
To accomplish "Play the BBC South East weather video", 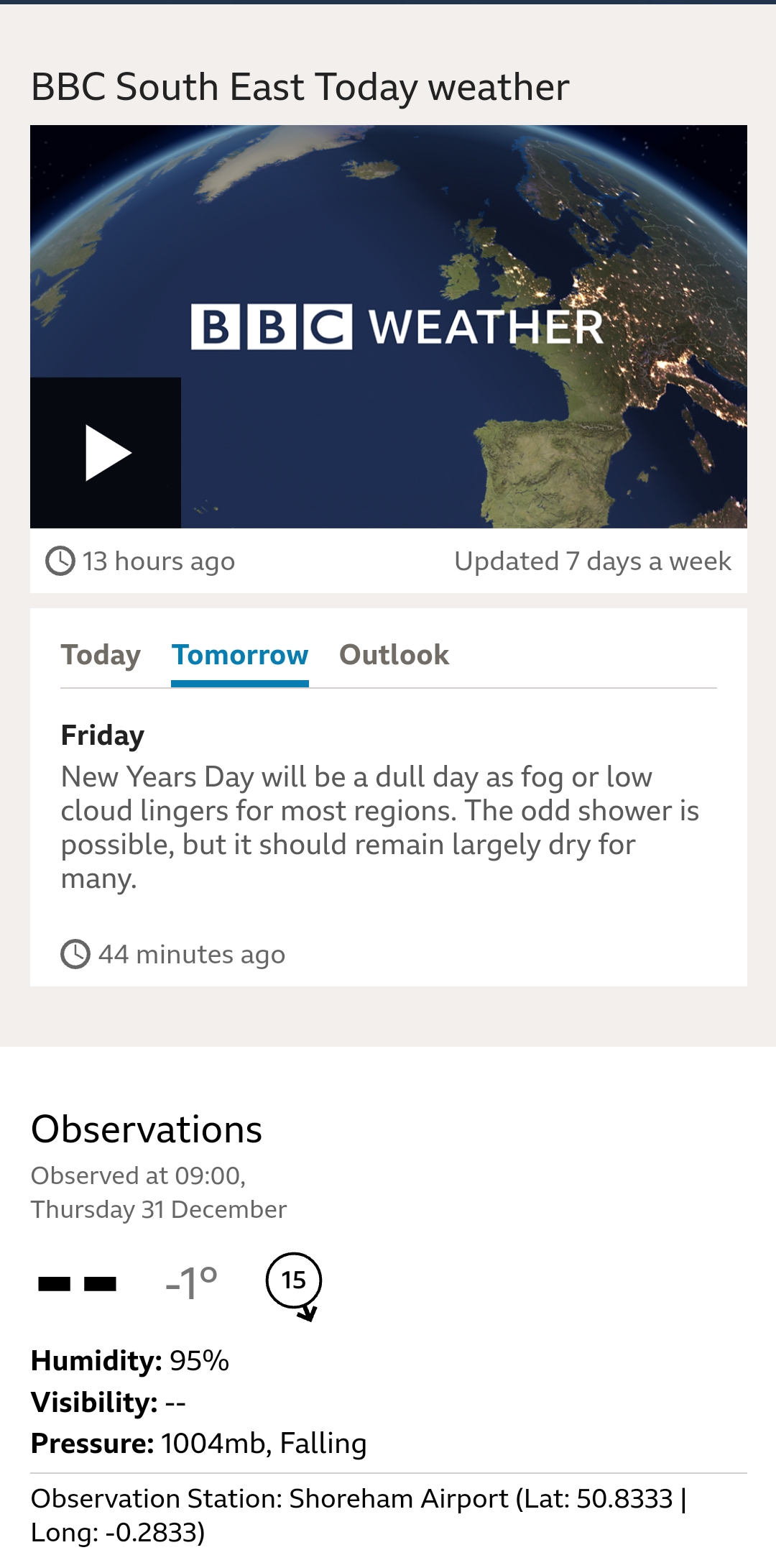I will pyautogui.click(x=106, y=453).
